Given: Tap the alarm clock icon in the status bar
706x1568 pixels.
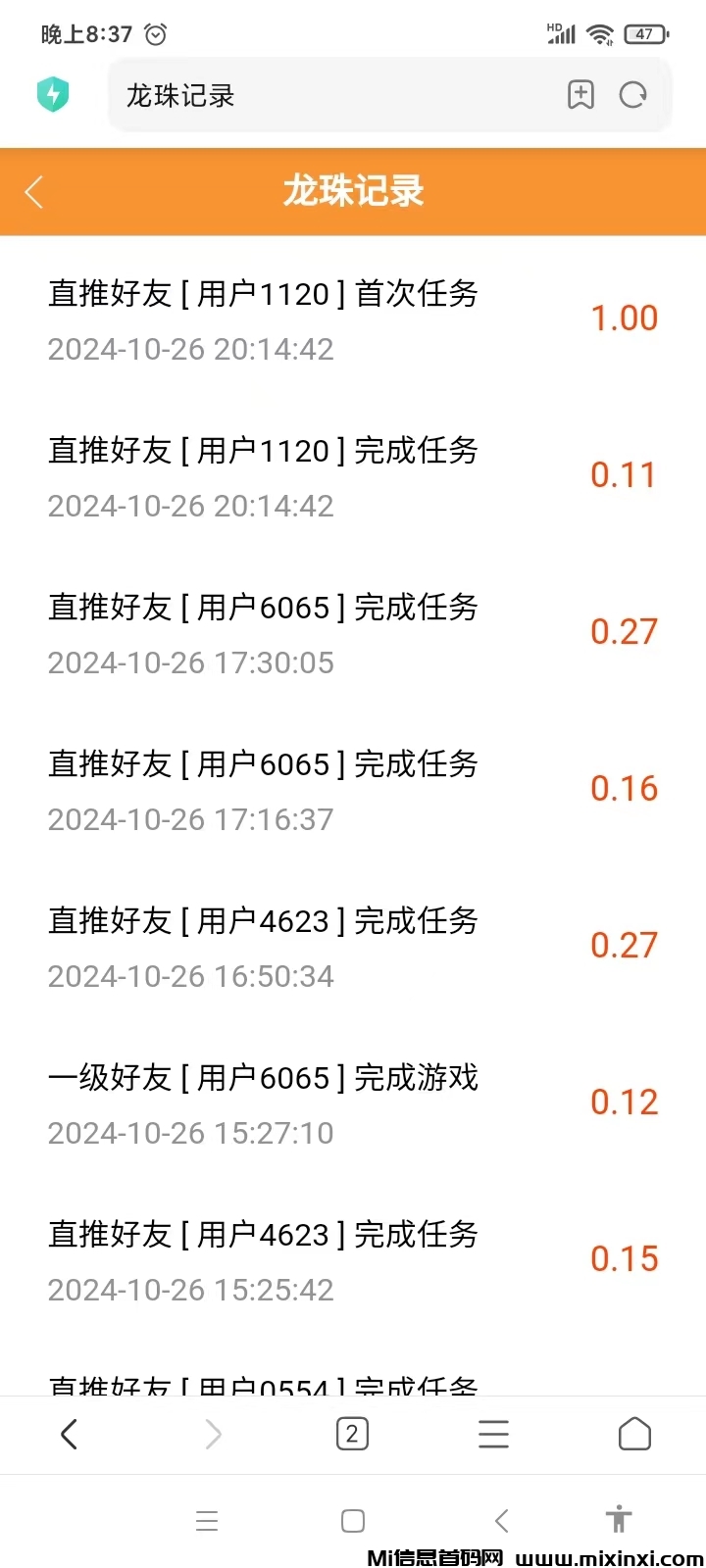Looking at the screenshot, I should (156, 33).
